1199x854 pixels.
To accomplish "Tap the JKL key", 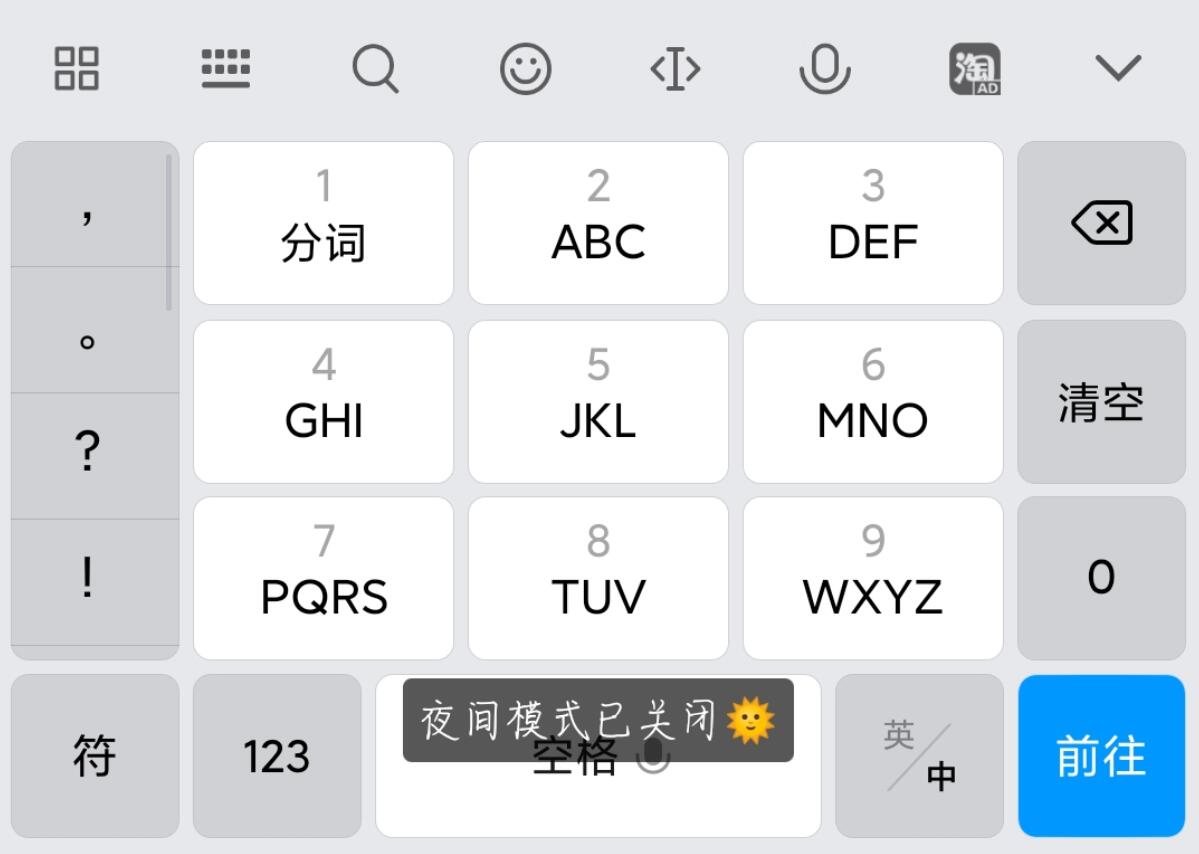I will tap(598, 401).
